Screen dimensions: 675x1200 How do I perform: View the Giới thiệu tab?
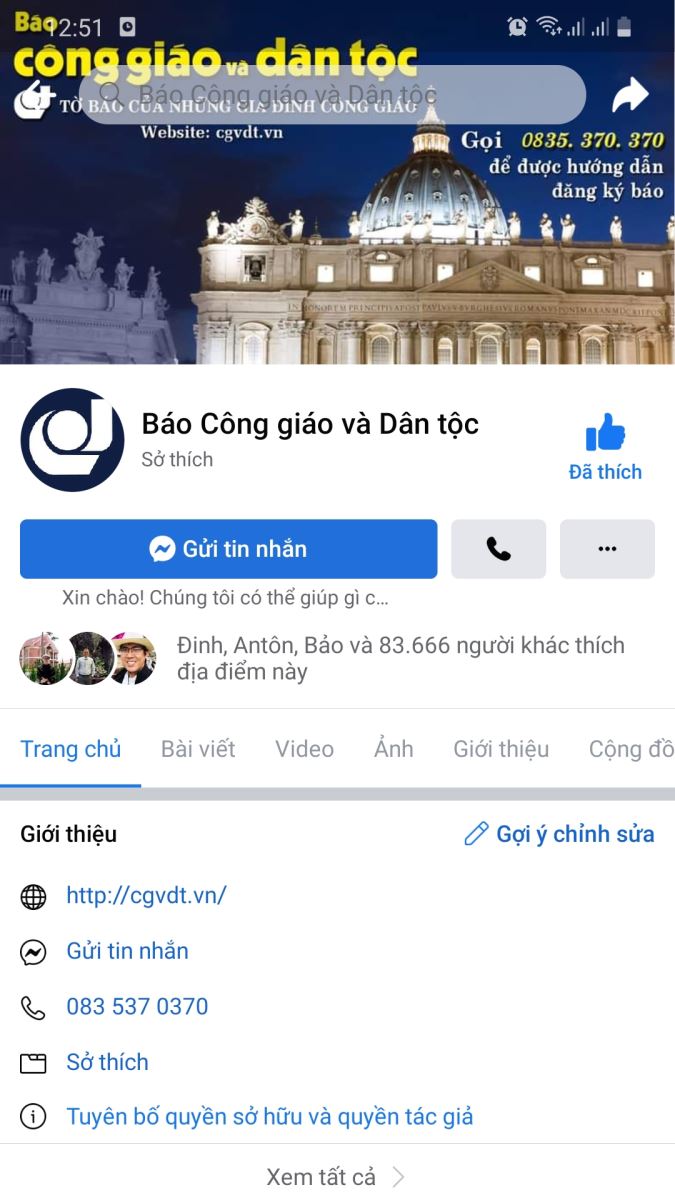point(501,749)
